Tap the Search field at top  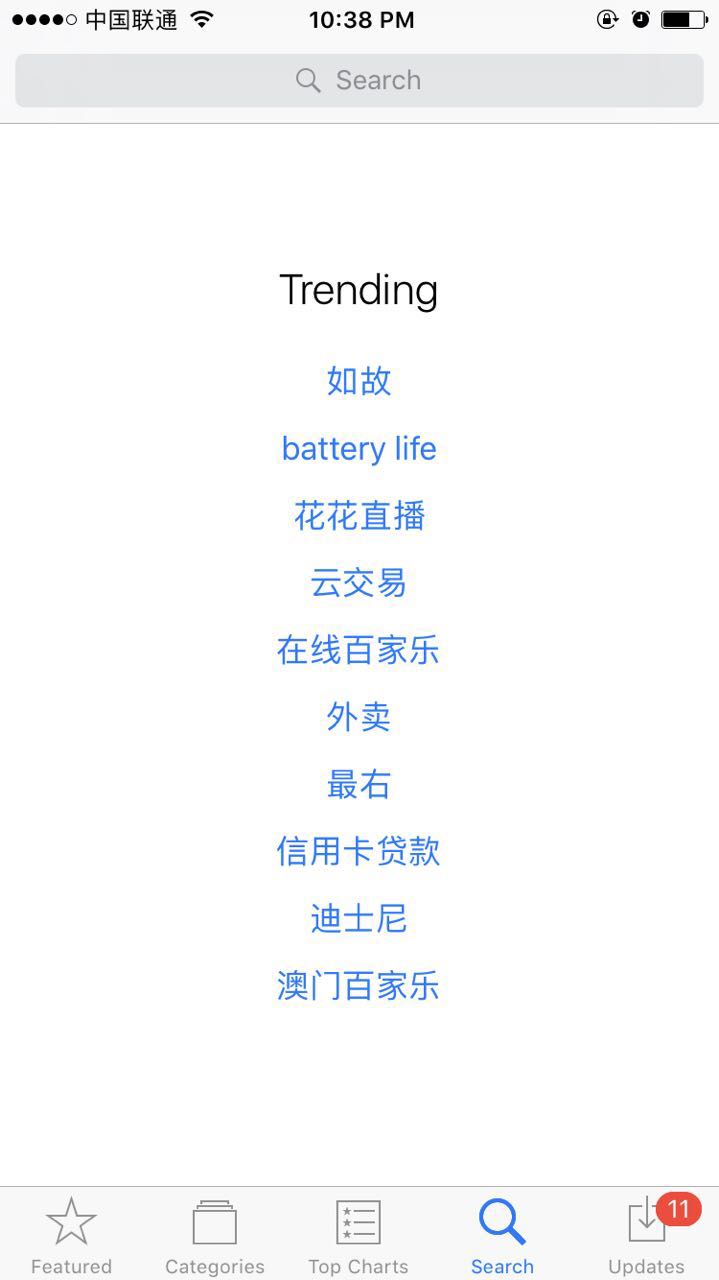pos(359,80)
